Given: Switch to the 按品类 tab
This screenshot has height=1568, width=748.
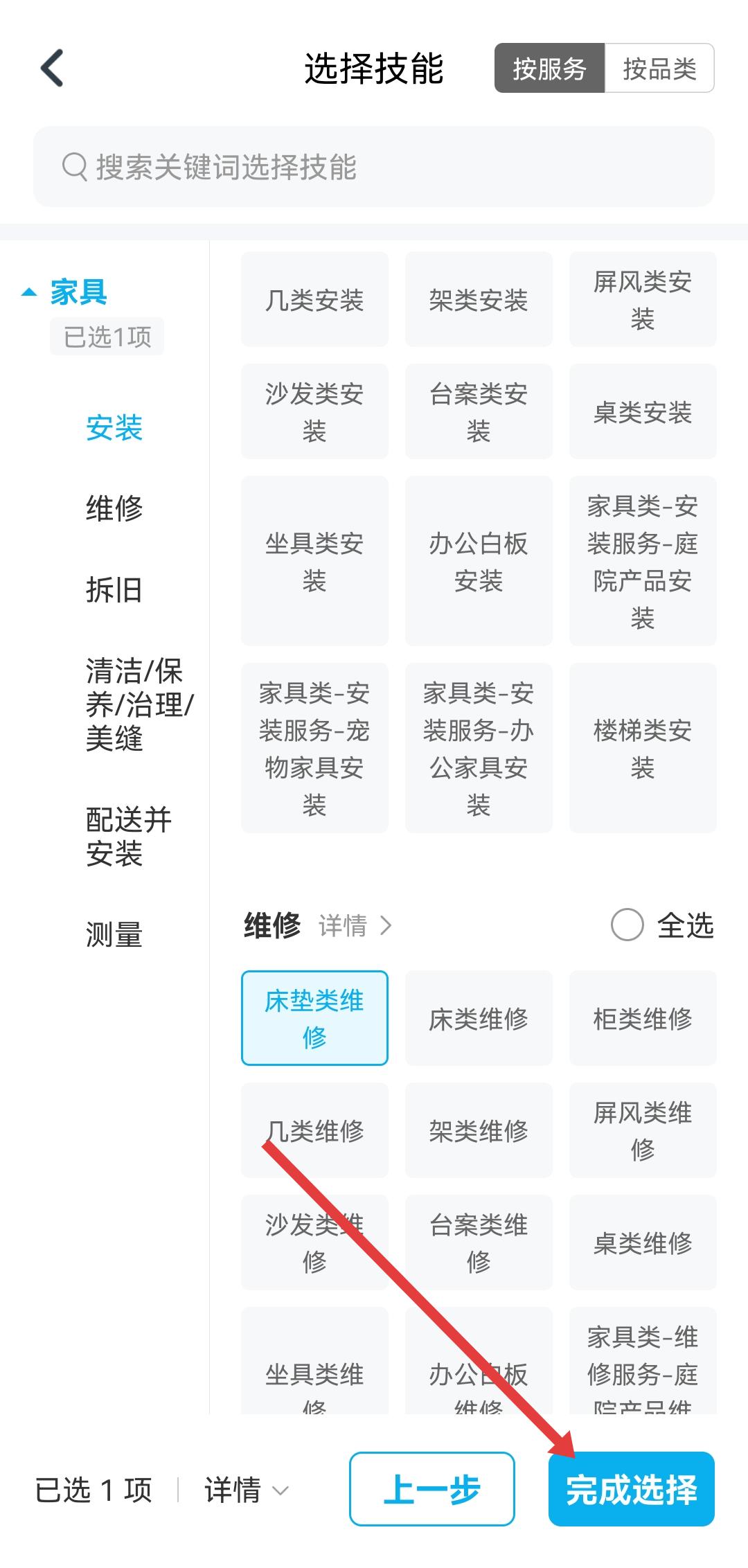Looking at the screenshot, I should click(659, 68).
